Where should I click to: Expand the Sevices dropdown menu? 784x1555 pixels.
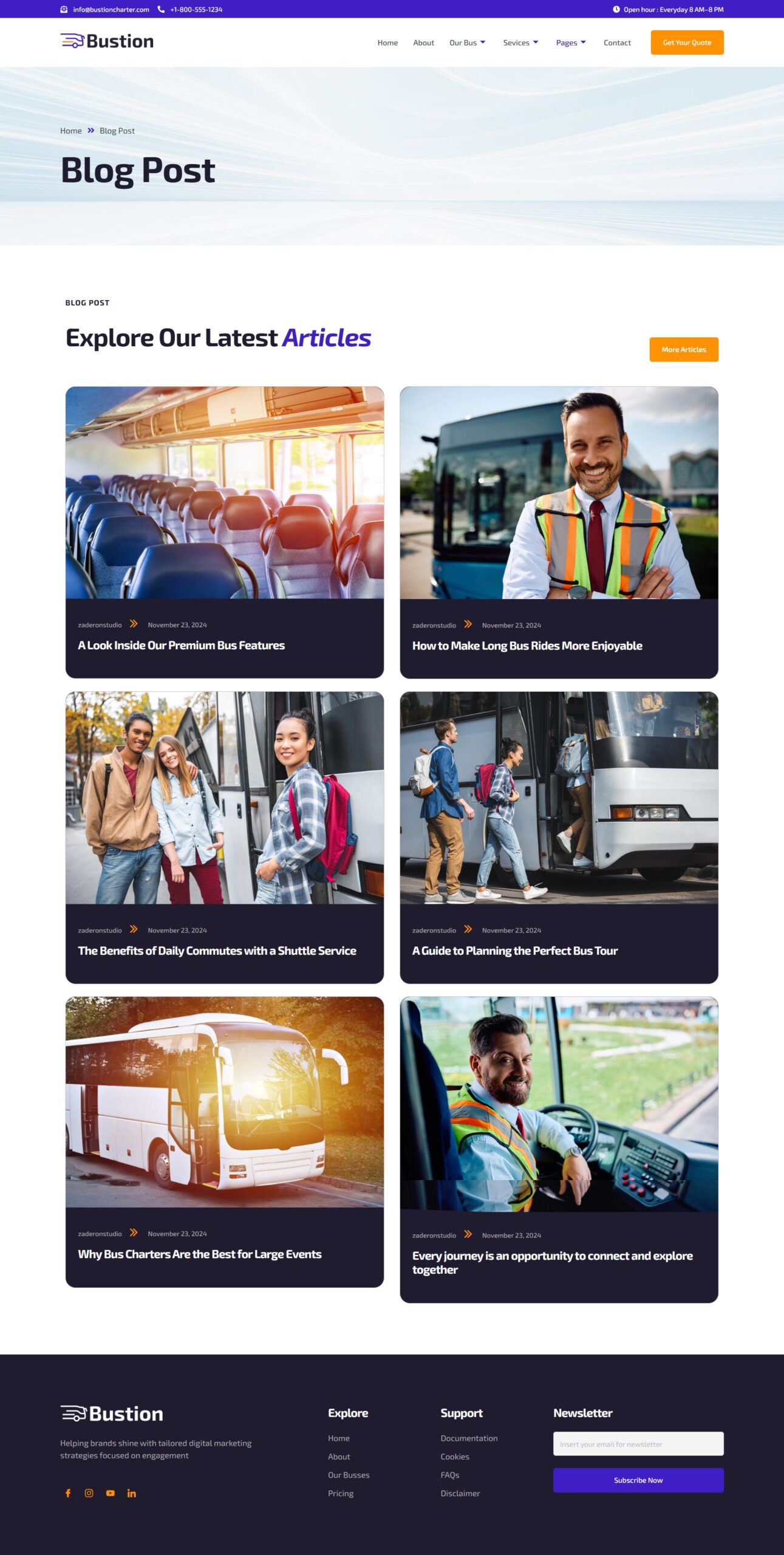[x=520, y=43]
